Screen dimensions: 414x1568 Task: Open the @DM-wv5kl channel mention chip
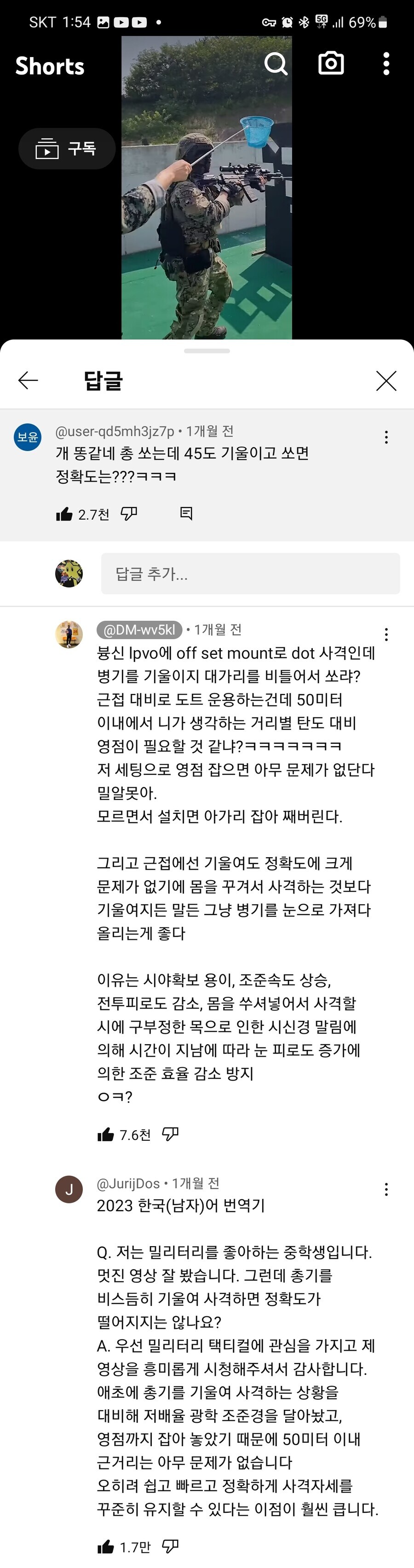[140, 629]
